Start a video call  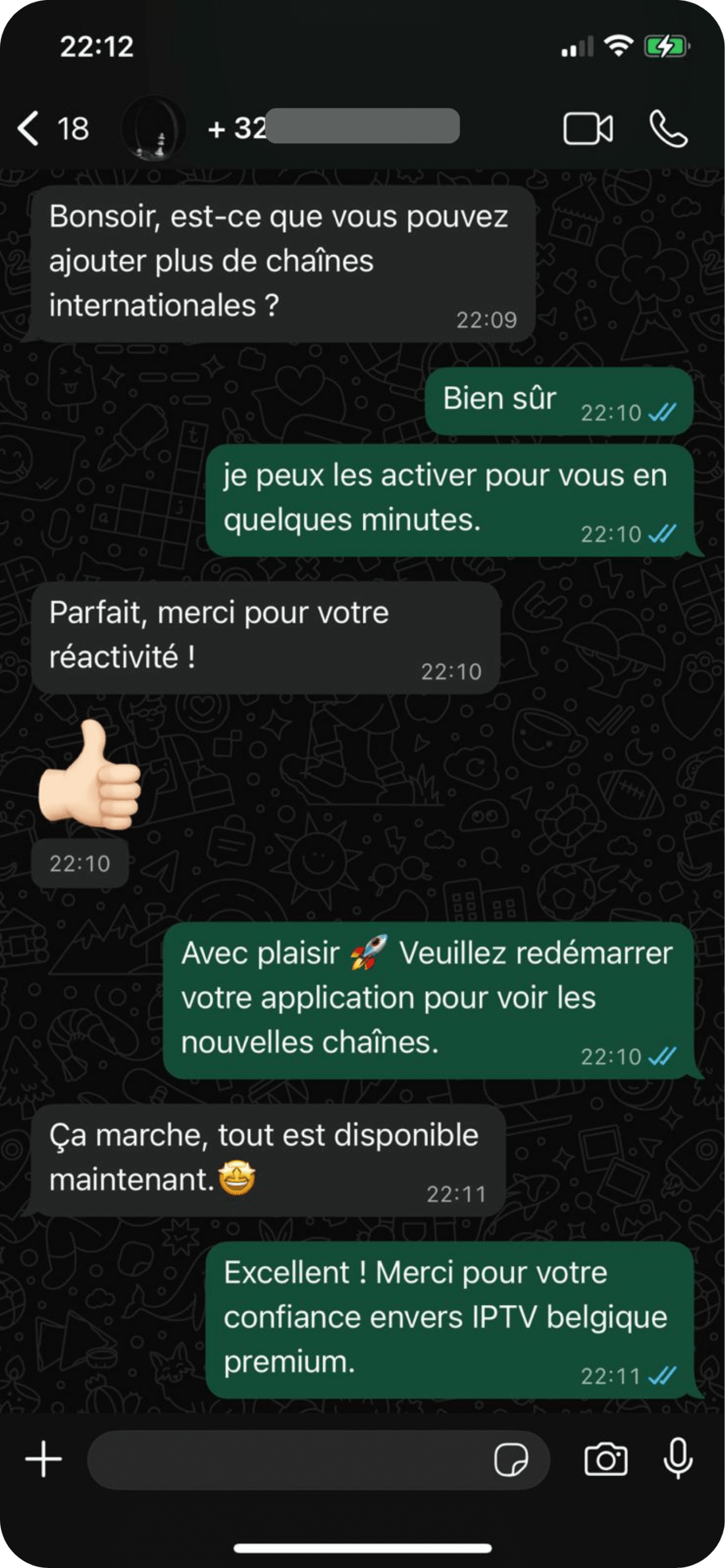pos(587,129)
